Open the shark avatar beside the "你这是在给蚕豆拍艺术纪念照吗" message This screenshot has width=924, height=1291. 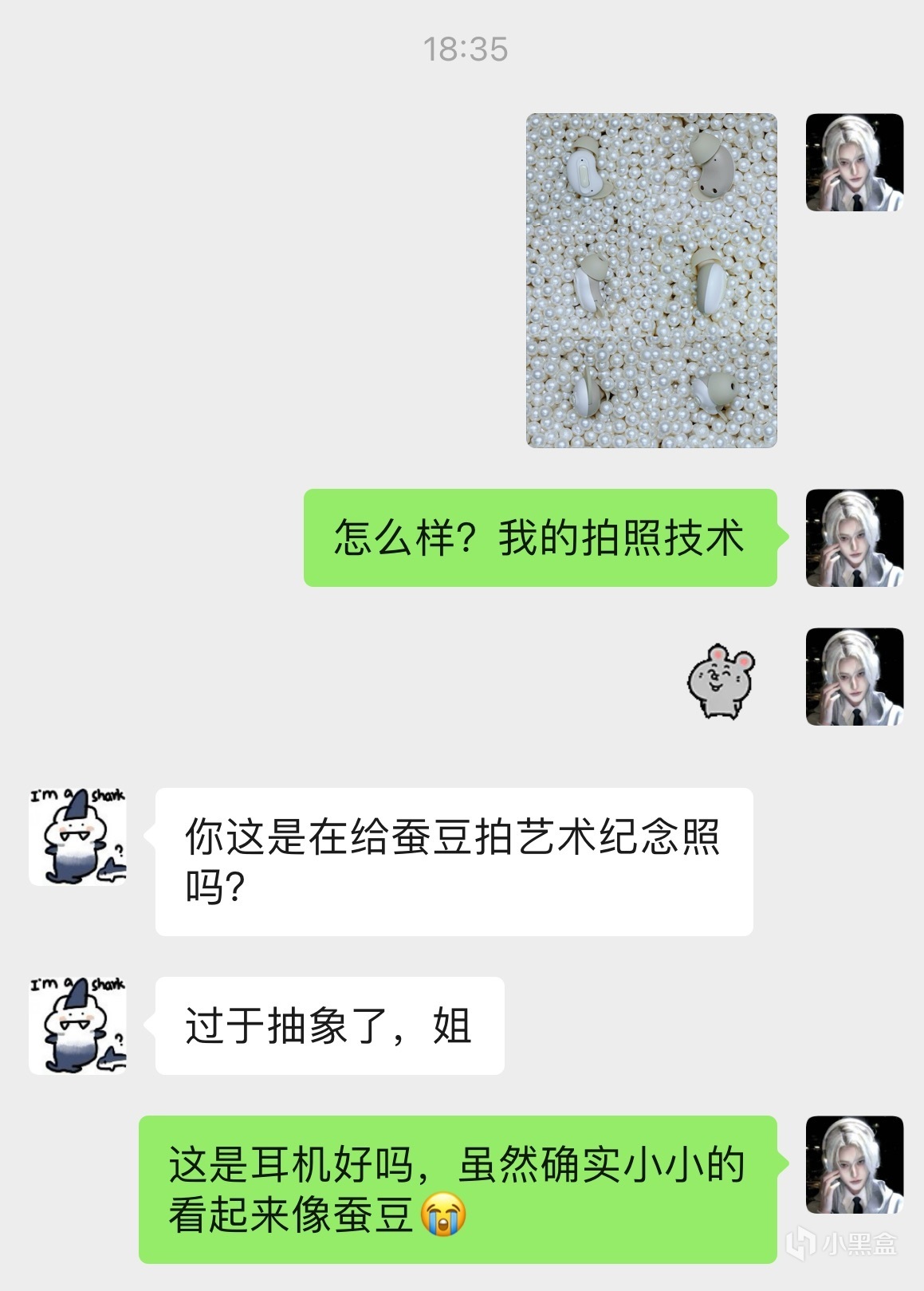tap(77, 836)
